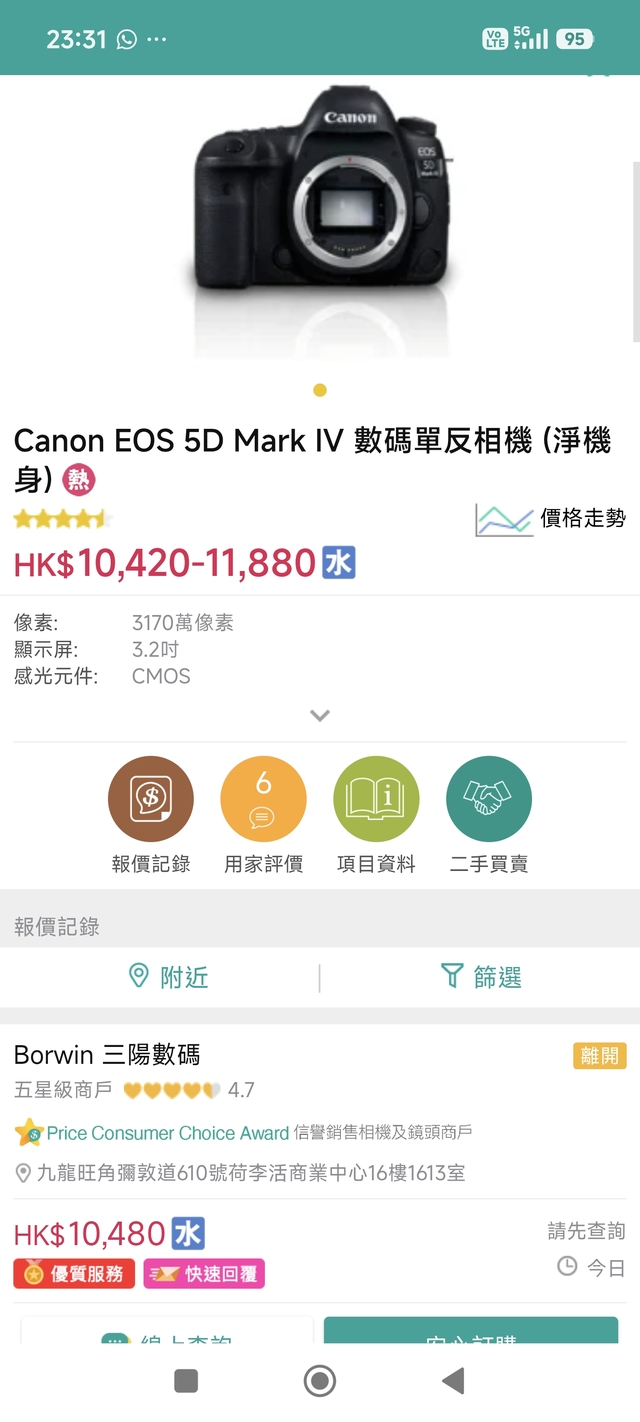This screenshot has height=1422, width=640.
Task: Open the 篩選 filter options
Action: point(481,976)
